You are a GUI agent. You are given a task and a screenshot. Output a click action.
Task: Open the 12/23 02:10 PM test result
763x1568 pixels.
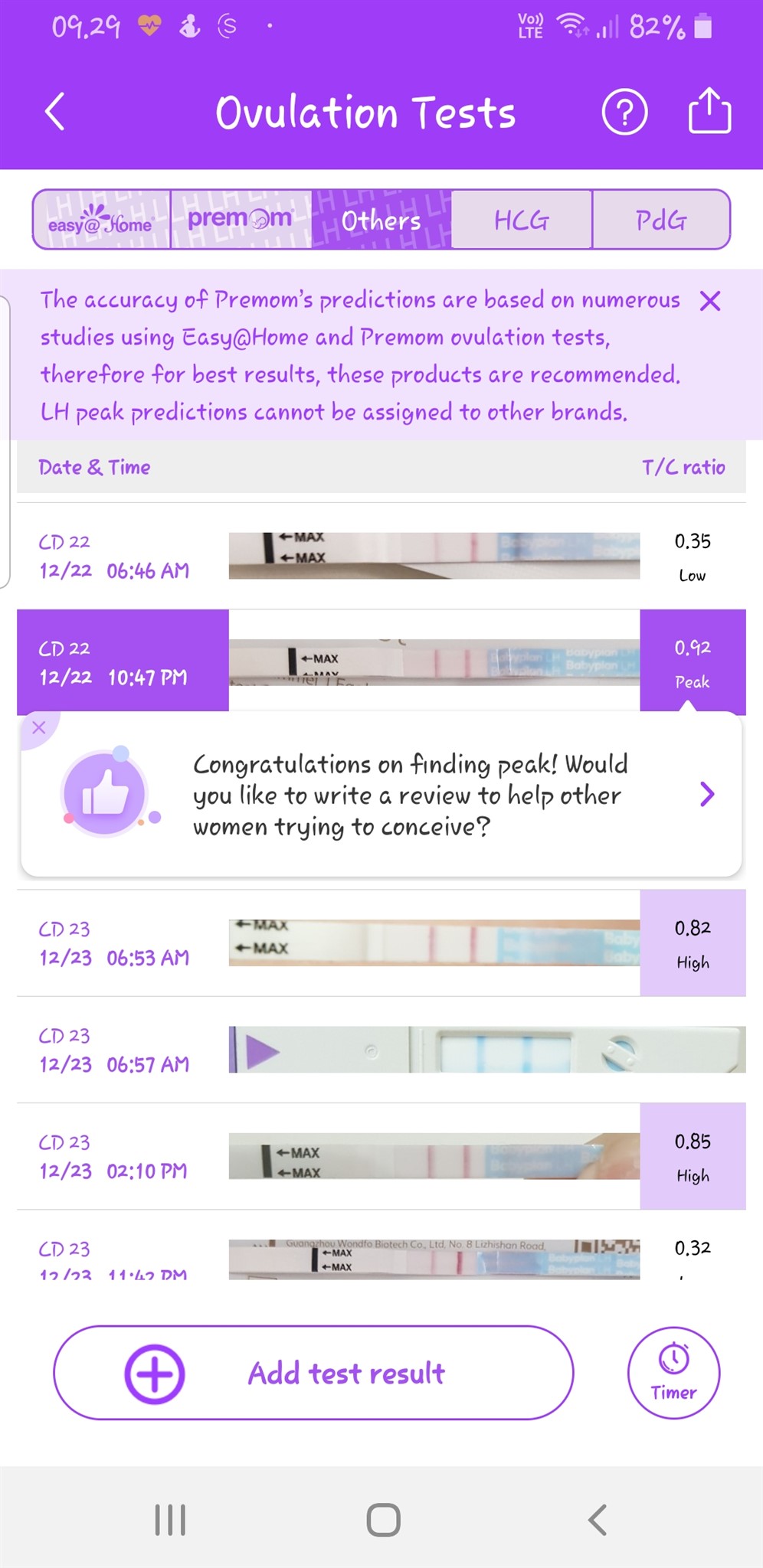coord(381,1156)
